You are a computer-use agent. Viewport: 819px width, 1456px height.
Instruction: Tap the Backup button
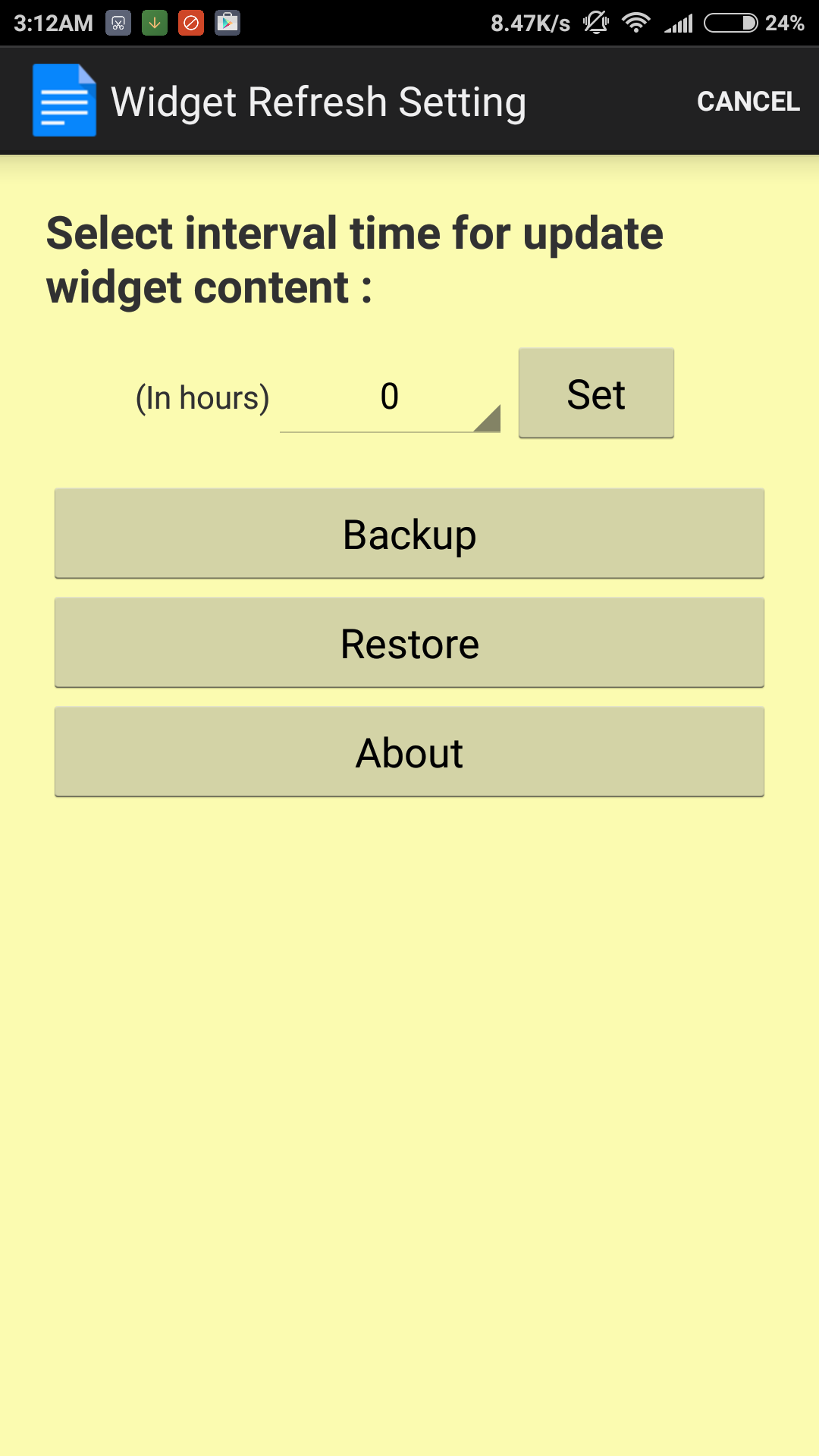(x=409, y=534)
